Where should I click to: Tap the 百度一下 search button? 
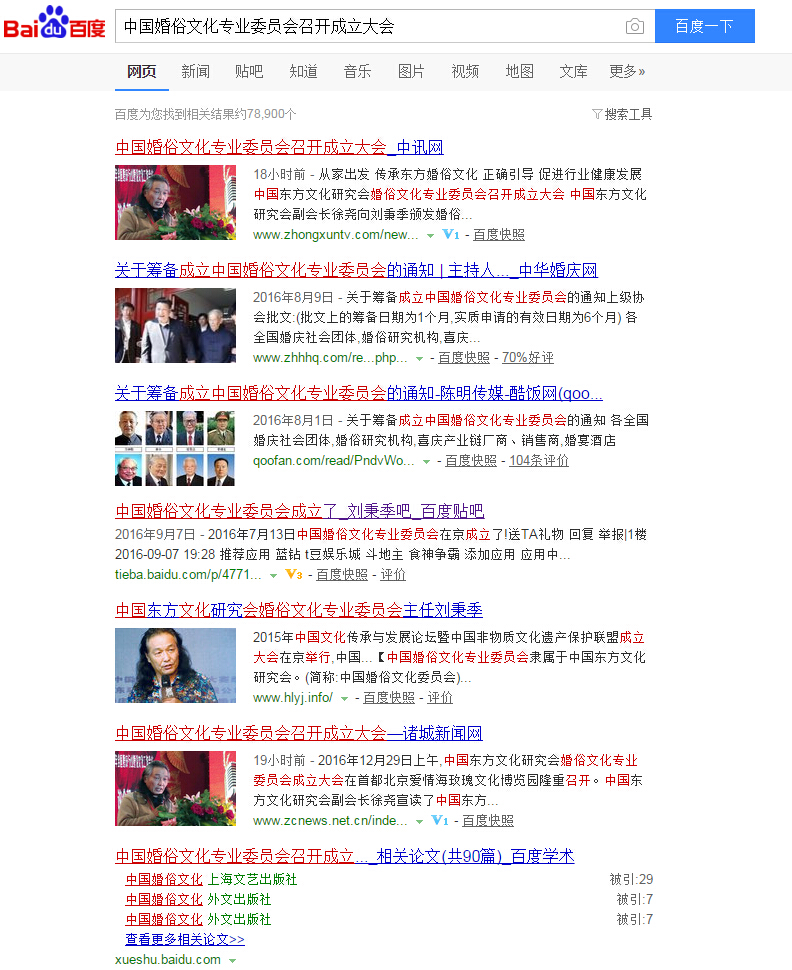point(704,27)
